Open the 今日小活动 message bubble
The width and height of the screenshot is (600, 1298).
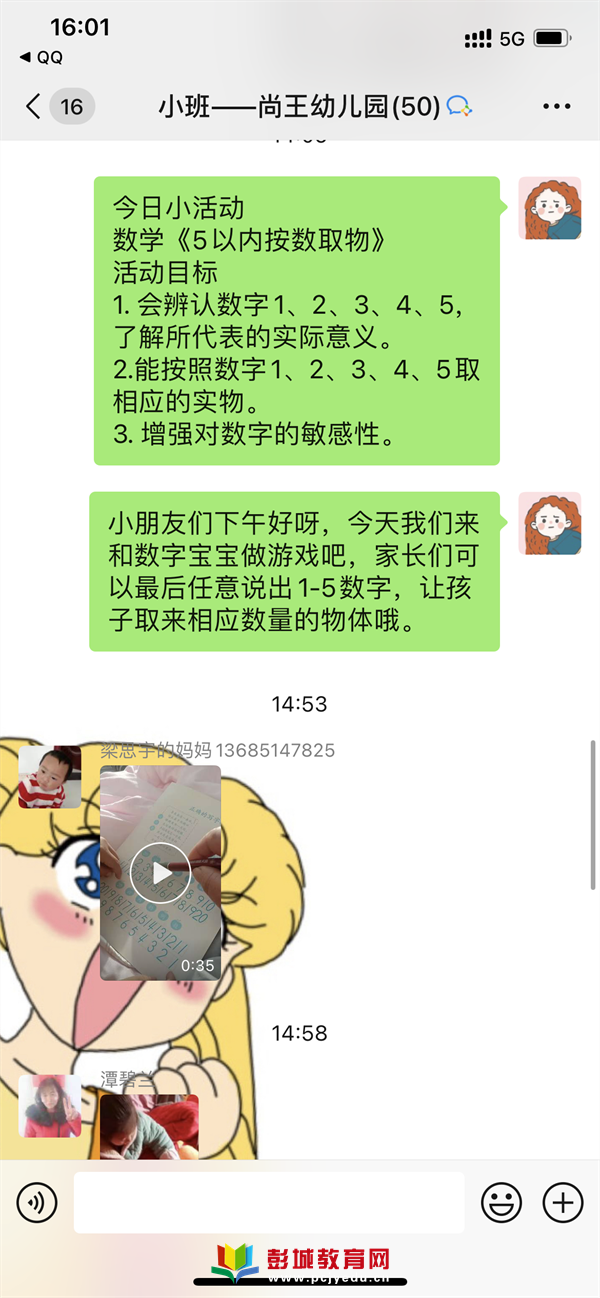pos(296,321)
